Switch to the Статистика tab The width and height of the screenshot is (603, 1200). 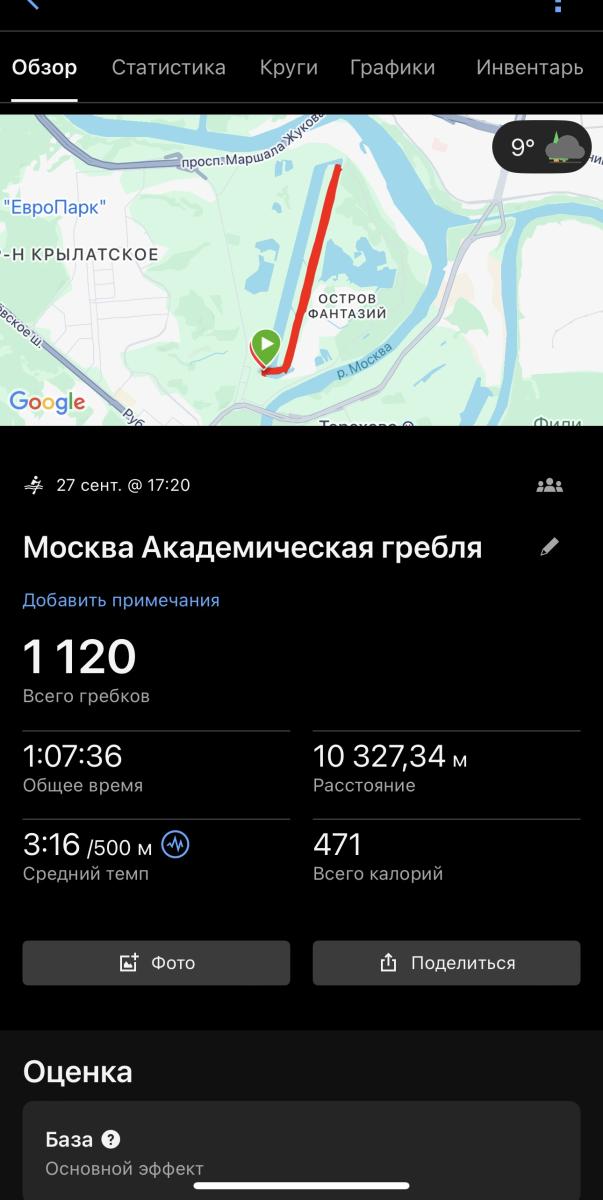(x=168, y=68)
